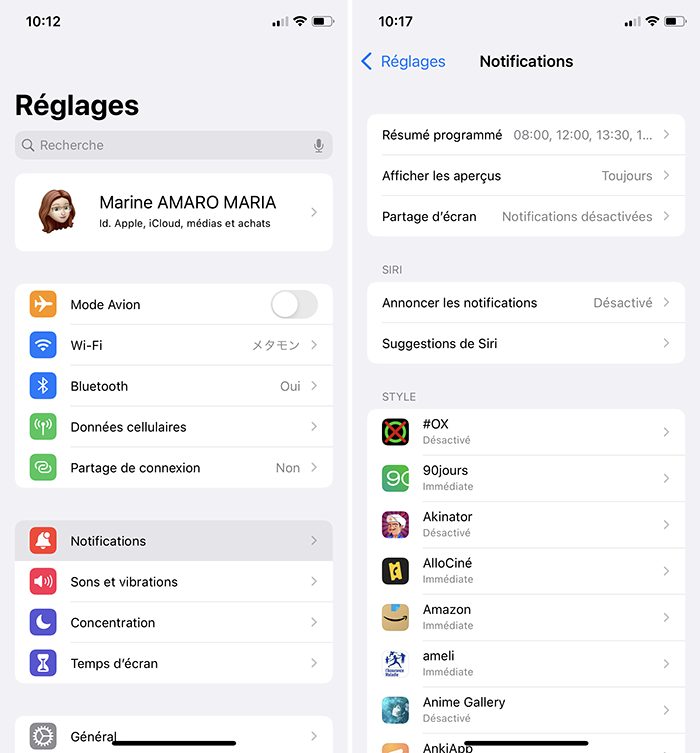Open Marine AMARO MARIA Apple ID profile
This screenshot has width=700, height=753.
click(x=174, y=212)
